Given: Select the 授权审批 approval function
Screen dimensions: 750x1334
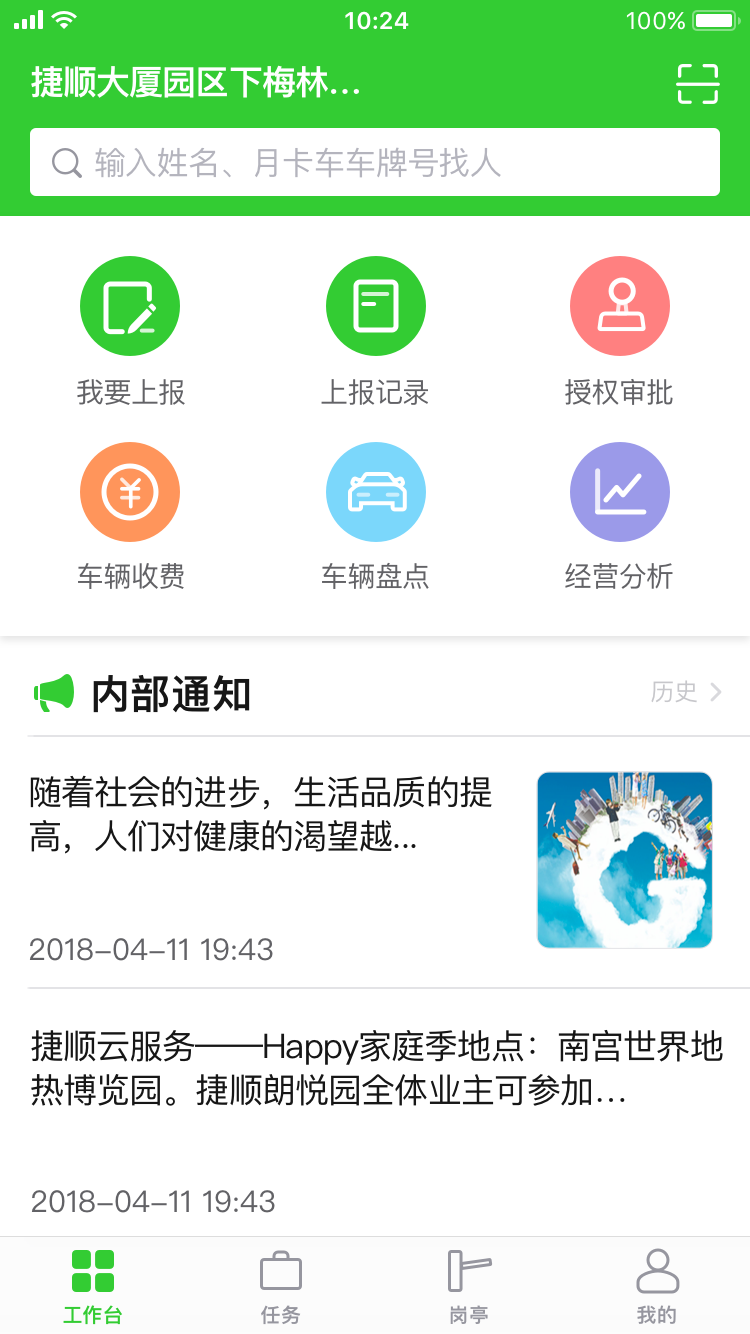Looking at the screenshot, I should [620, 306].
